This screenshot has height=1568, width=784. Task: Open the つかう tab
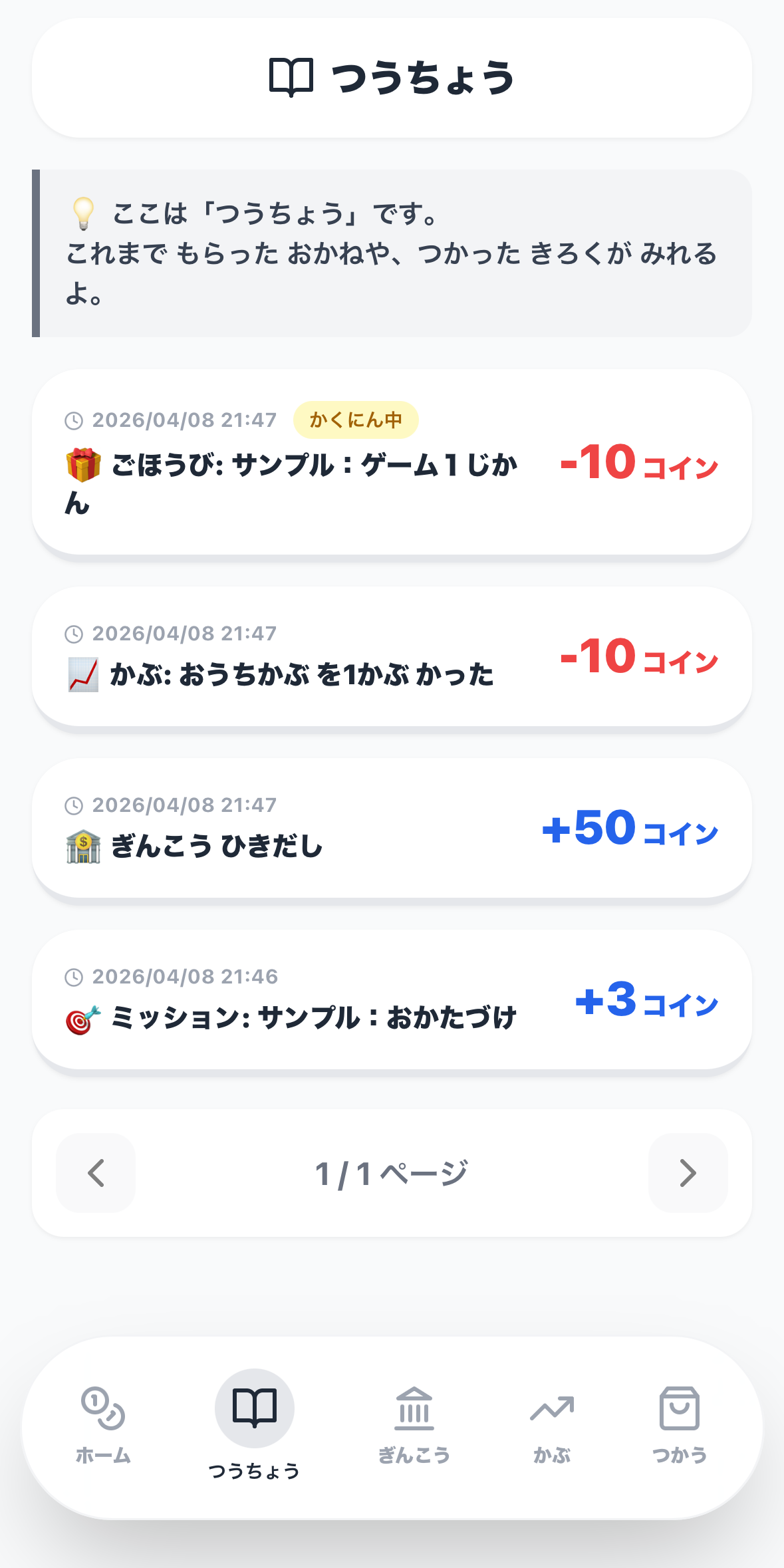tap(679, 1424)
